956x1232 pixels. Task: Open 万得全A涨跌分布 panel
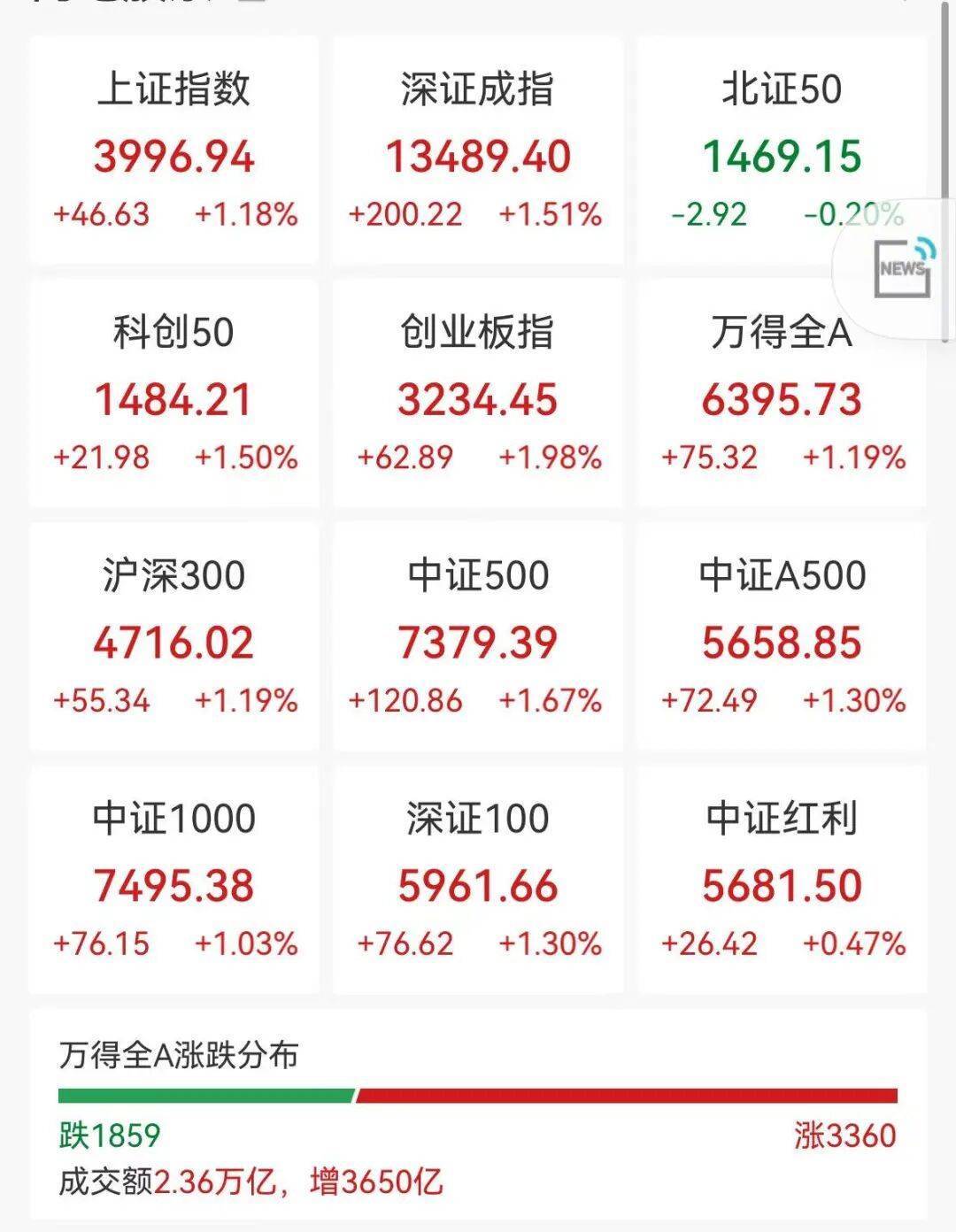[x=478, y=1115]
